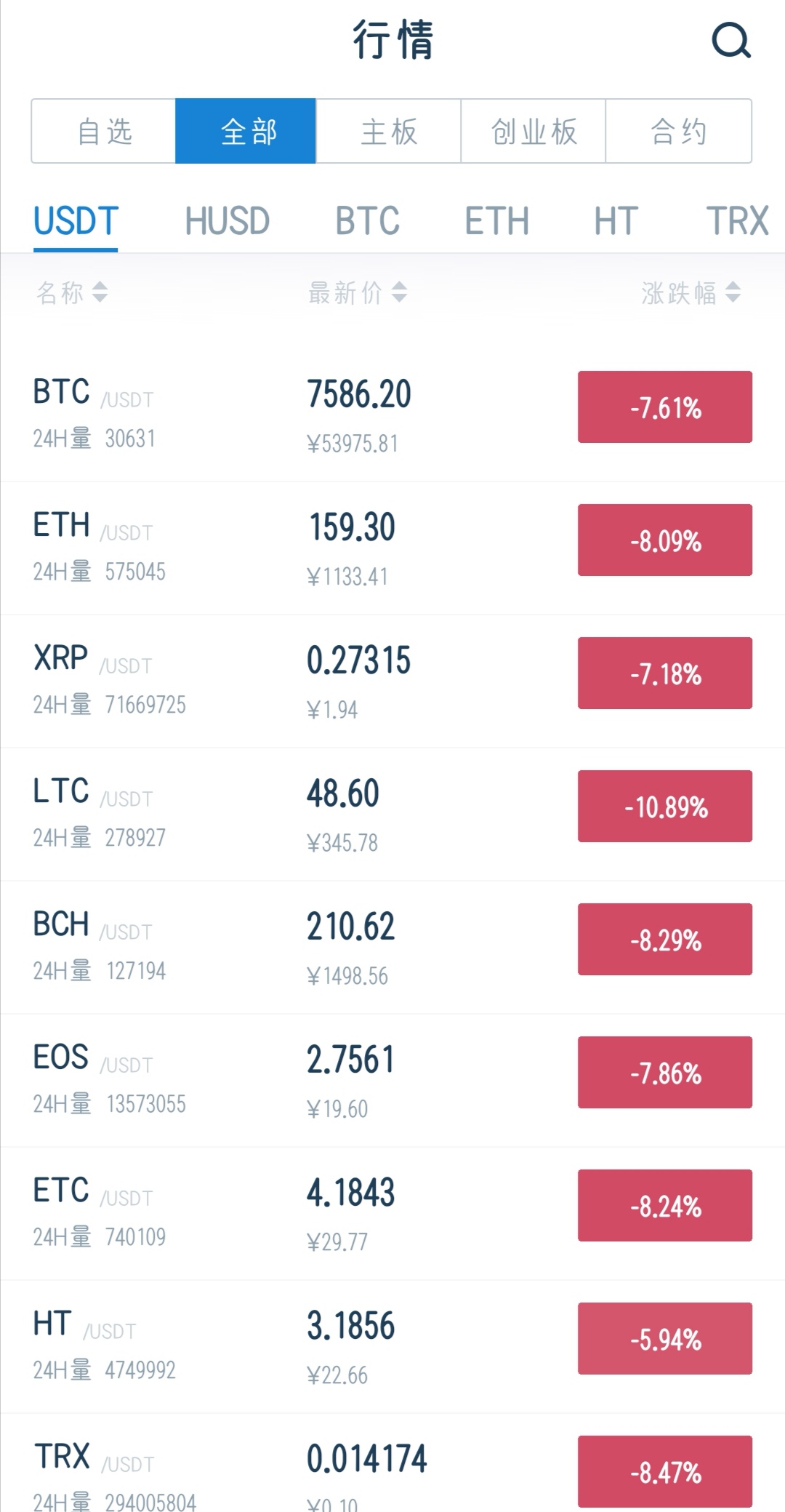Open the 合约 tab
The width and height of the screenshot is (785, 1512).
pos(678,132)
